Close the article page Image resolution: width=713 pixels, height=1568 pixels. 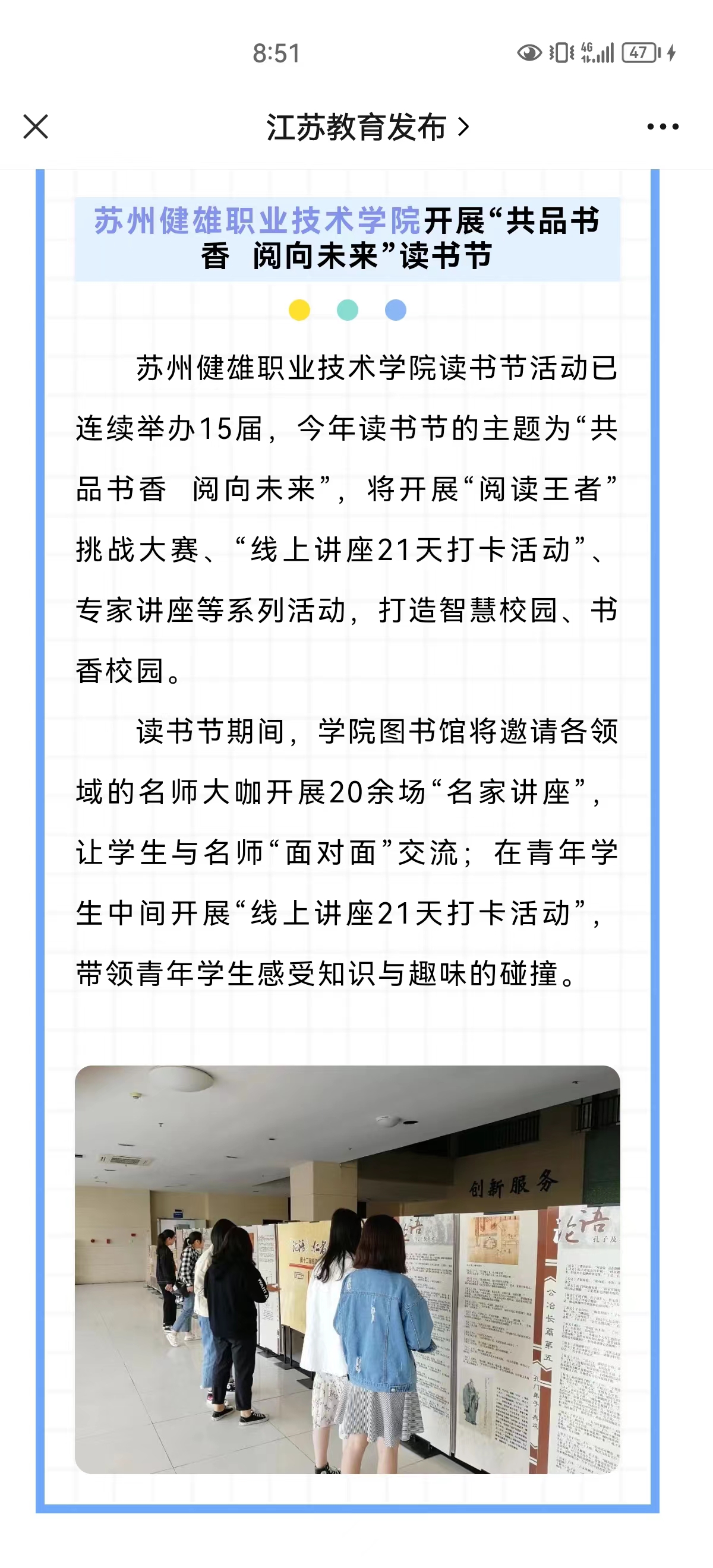point(35,127)
